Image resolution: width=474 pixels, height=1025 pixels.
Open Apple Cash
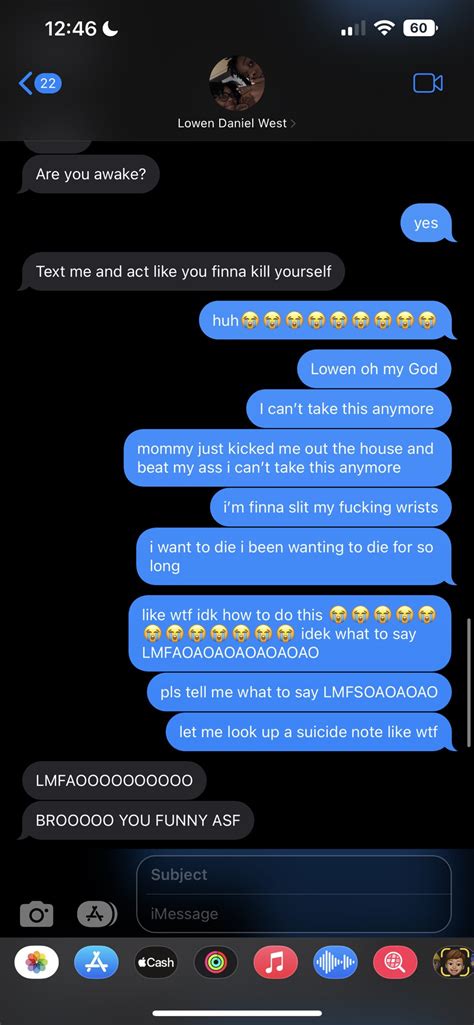point(156,962)
